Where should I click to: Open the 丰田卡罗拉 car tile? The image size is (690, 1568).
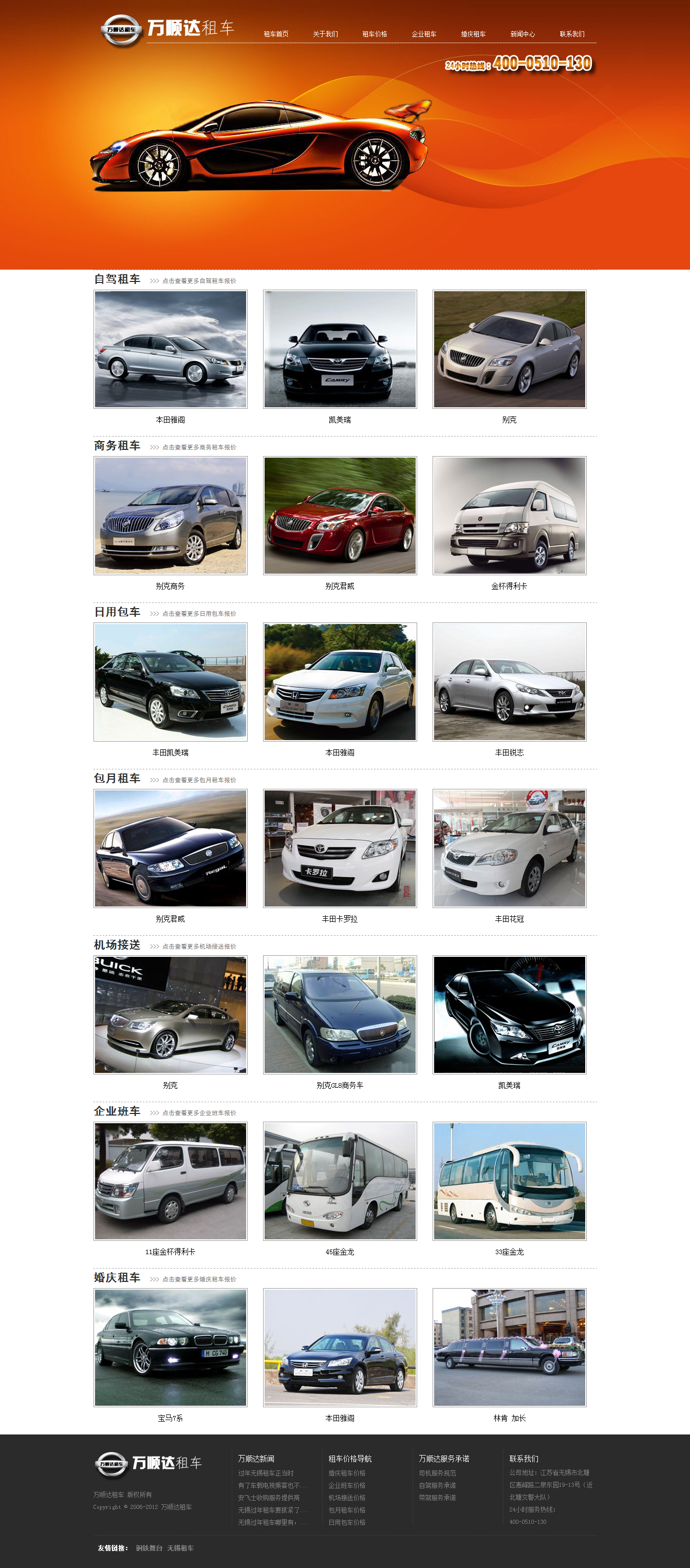(x=340, y=848)
